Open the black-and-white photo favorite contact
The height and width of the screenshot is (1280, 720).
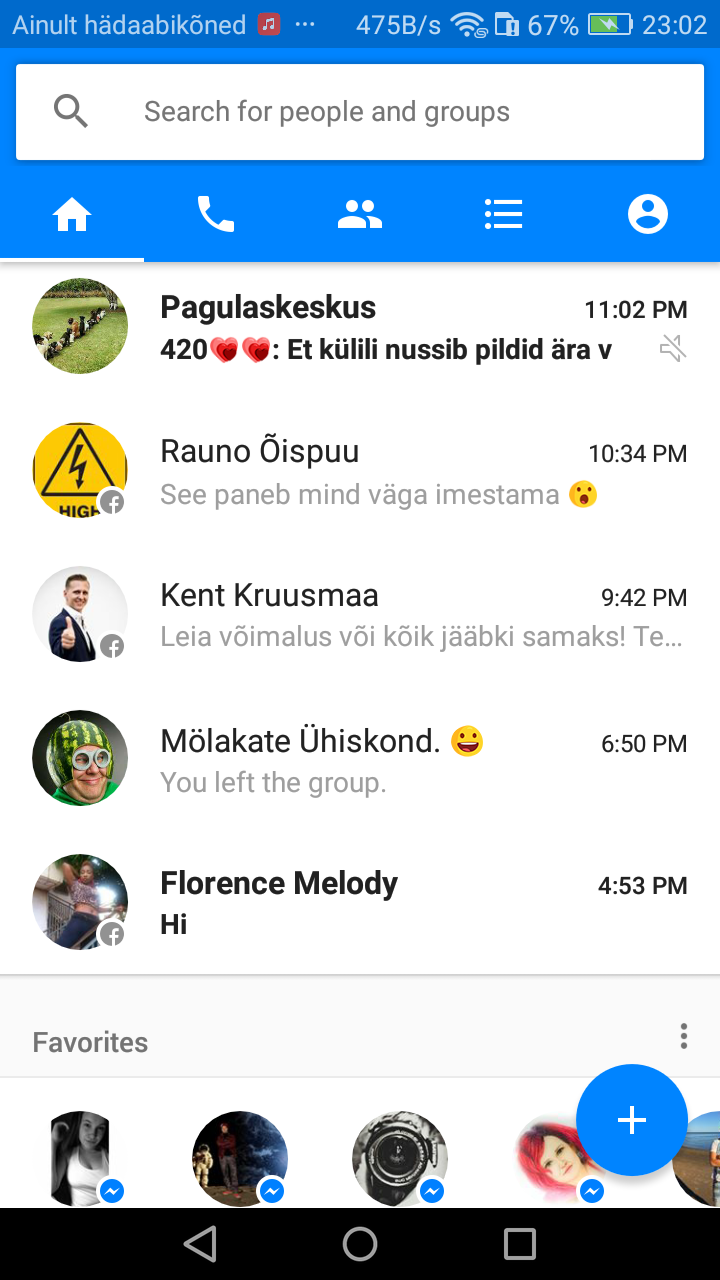(80, 1158)
